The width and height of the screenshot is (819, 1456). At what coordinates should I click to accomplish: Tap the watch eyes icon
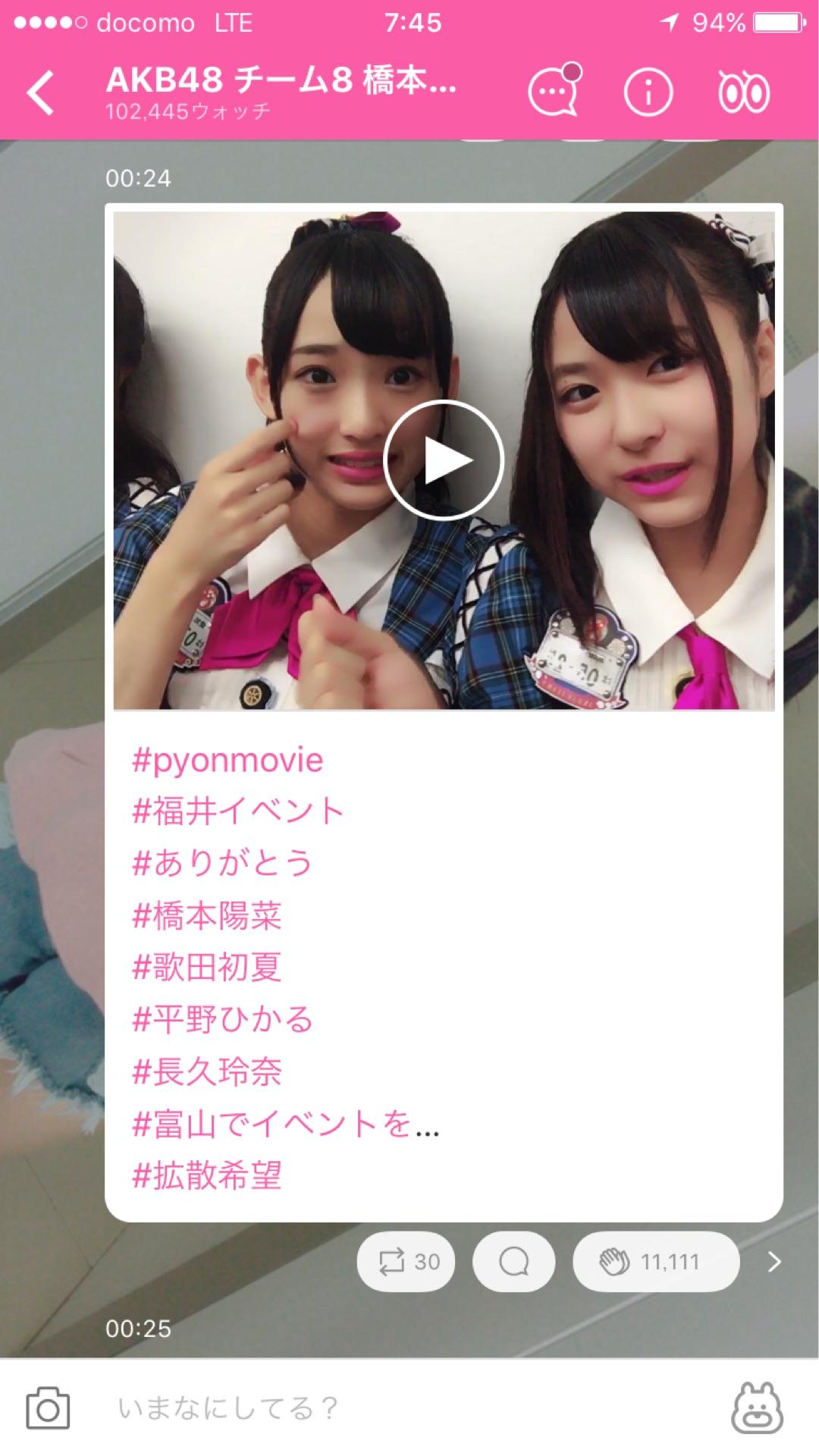click(743, 93)
